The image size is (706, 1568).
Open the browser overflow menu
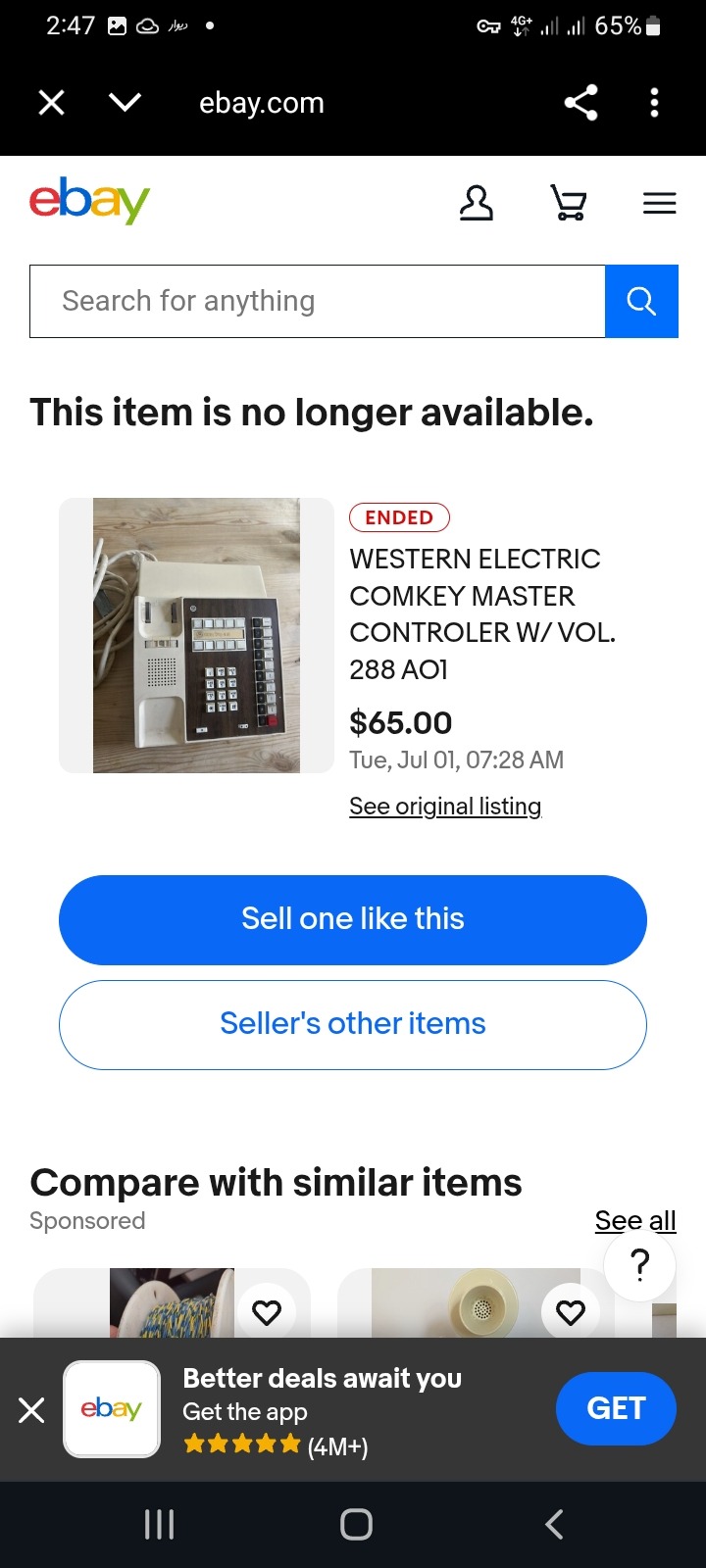point(654,103)
